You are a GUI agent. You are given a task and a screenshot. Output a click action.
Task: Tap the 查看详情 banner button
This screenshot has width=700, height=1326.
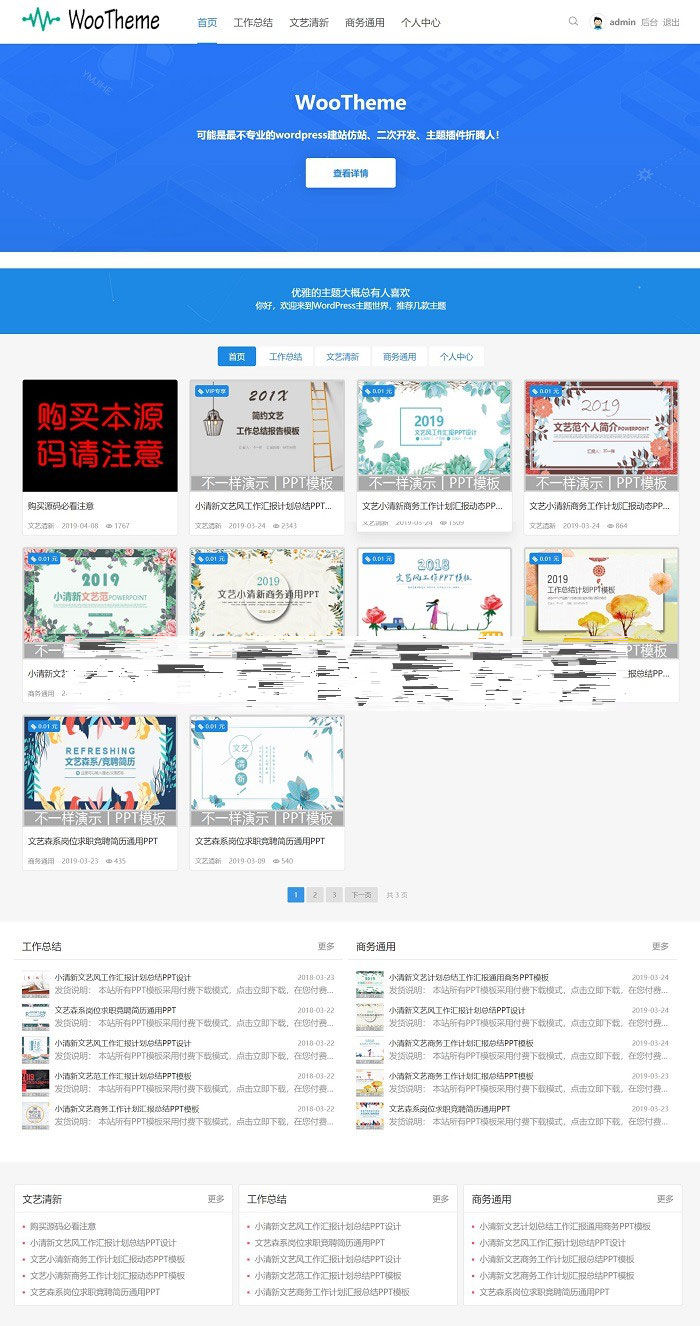point(350,173)
